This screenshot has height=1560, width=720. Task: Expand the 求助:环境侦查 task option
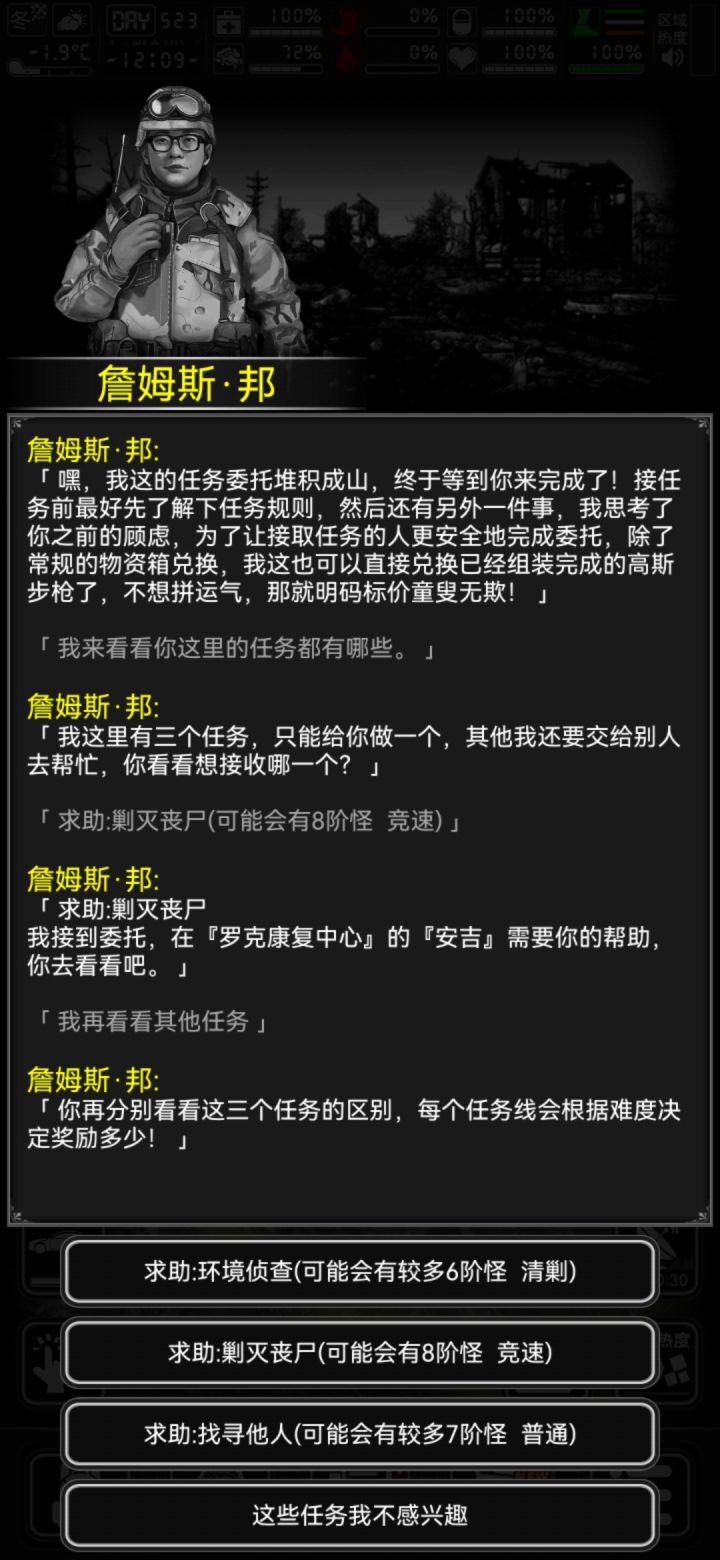pos(360,1272)
